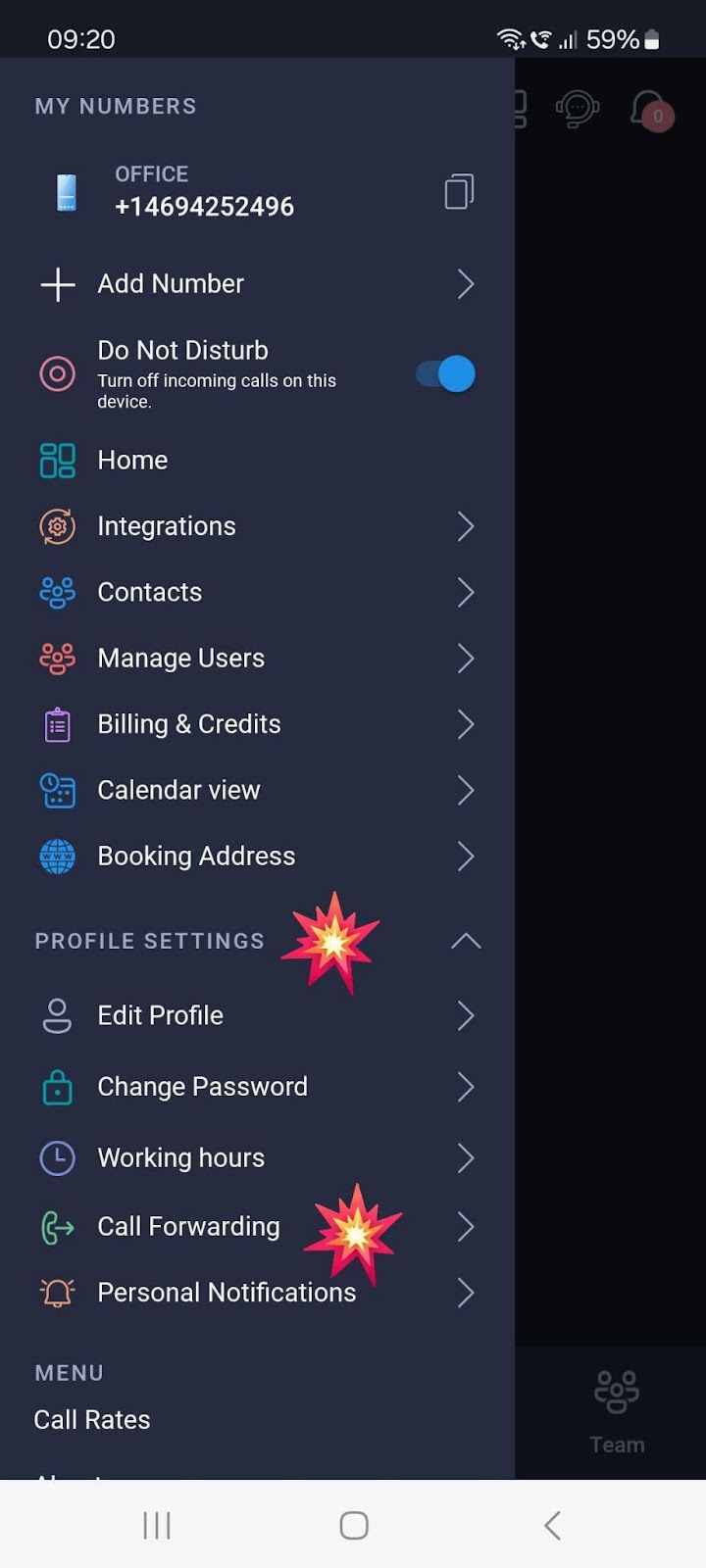Open Edit Profile
The height and width of the screenshot is (1568, 706).
click(257, 1015)
